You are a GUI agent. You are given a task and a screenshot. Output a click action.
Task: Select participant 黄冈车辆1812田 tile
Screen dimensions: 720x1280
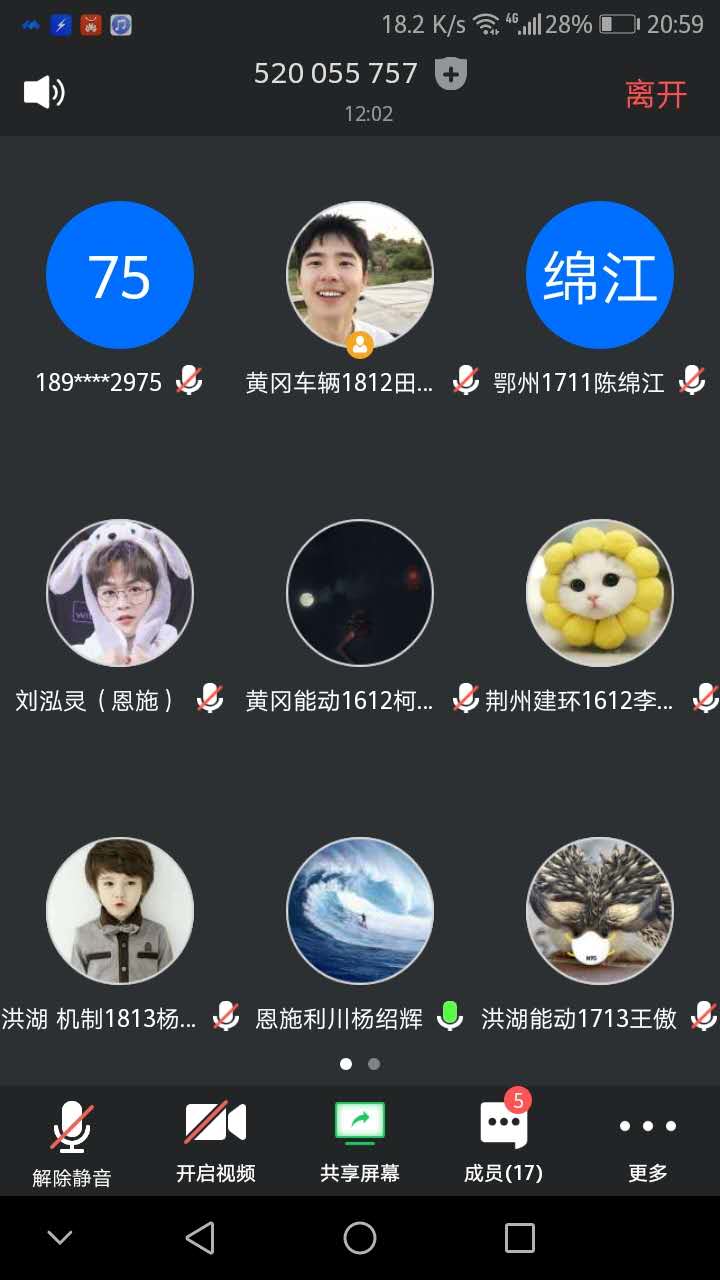360,276
